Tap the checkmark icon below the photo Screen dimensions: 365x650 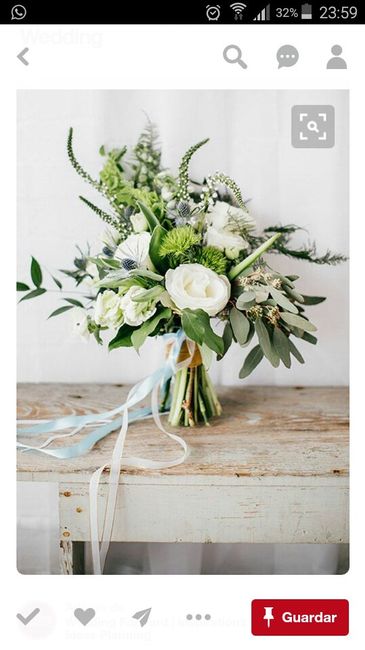point(28,616)
